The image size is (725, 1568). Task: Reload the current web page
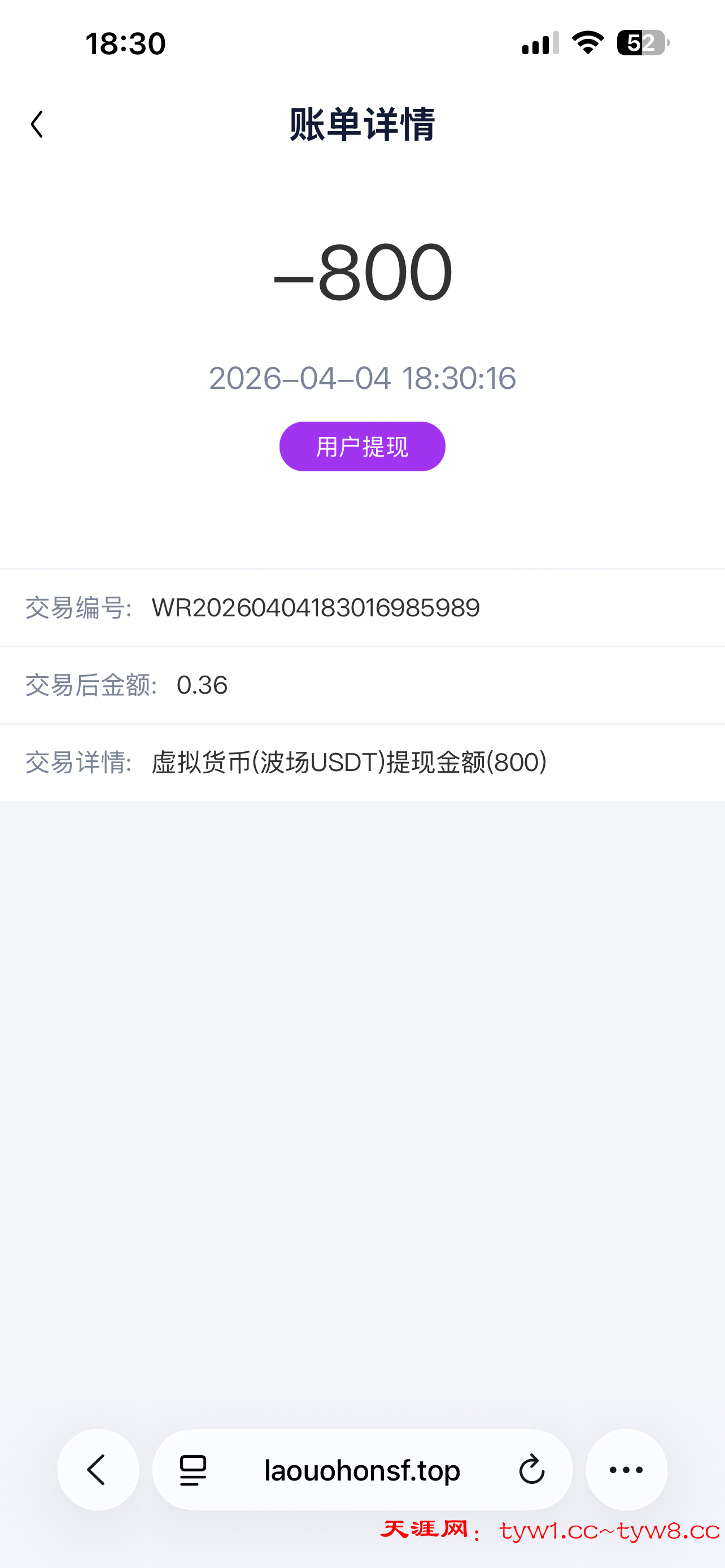click(x=531, y=1469)
